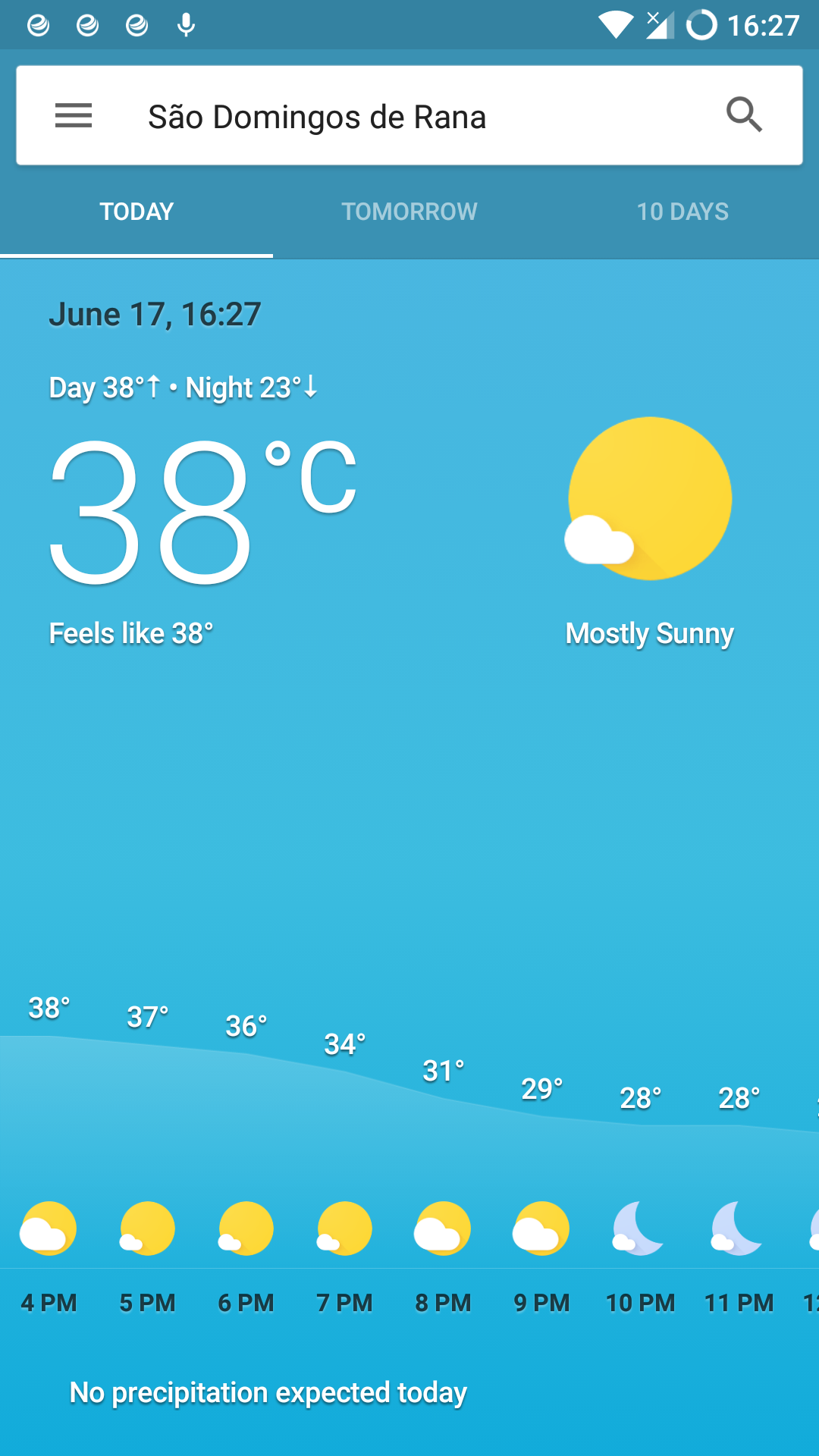Viewport: 819px width, 1456px height.
Task: View the 10 Days forecast tab
Action: [682, 212]
